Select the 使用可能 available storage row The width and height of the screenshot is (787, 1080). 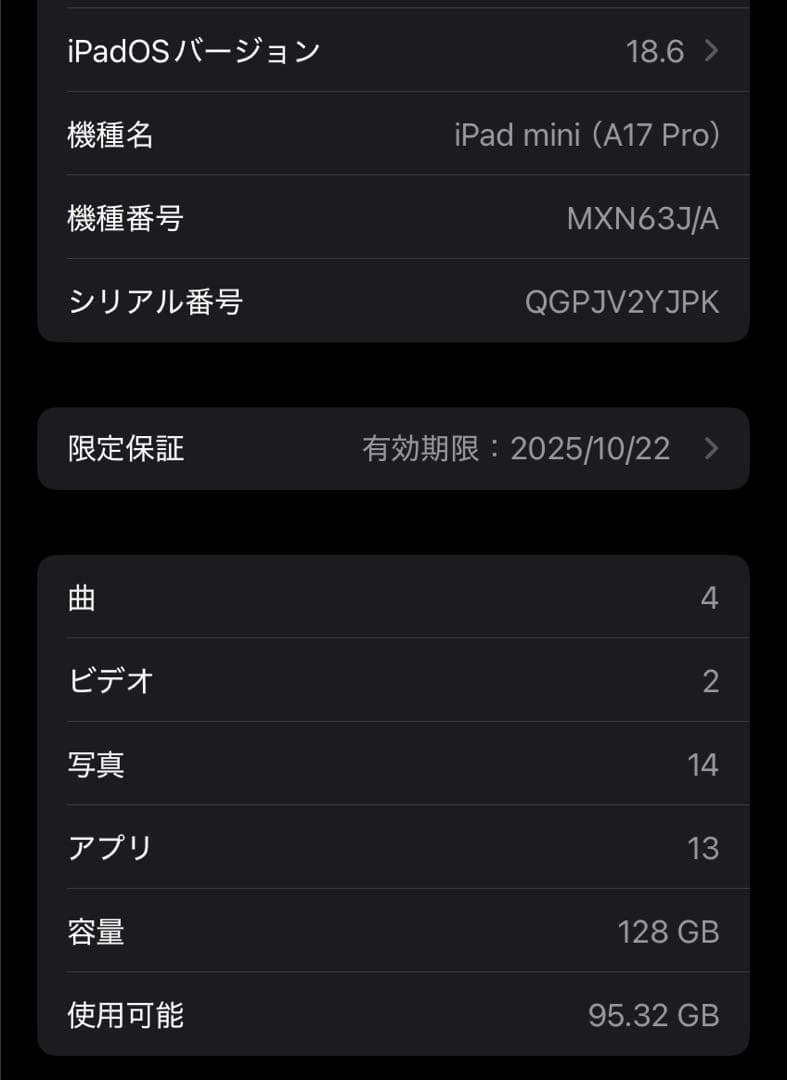click(x=393, y=1014)
